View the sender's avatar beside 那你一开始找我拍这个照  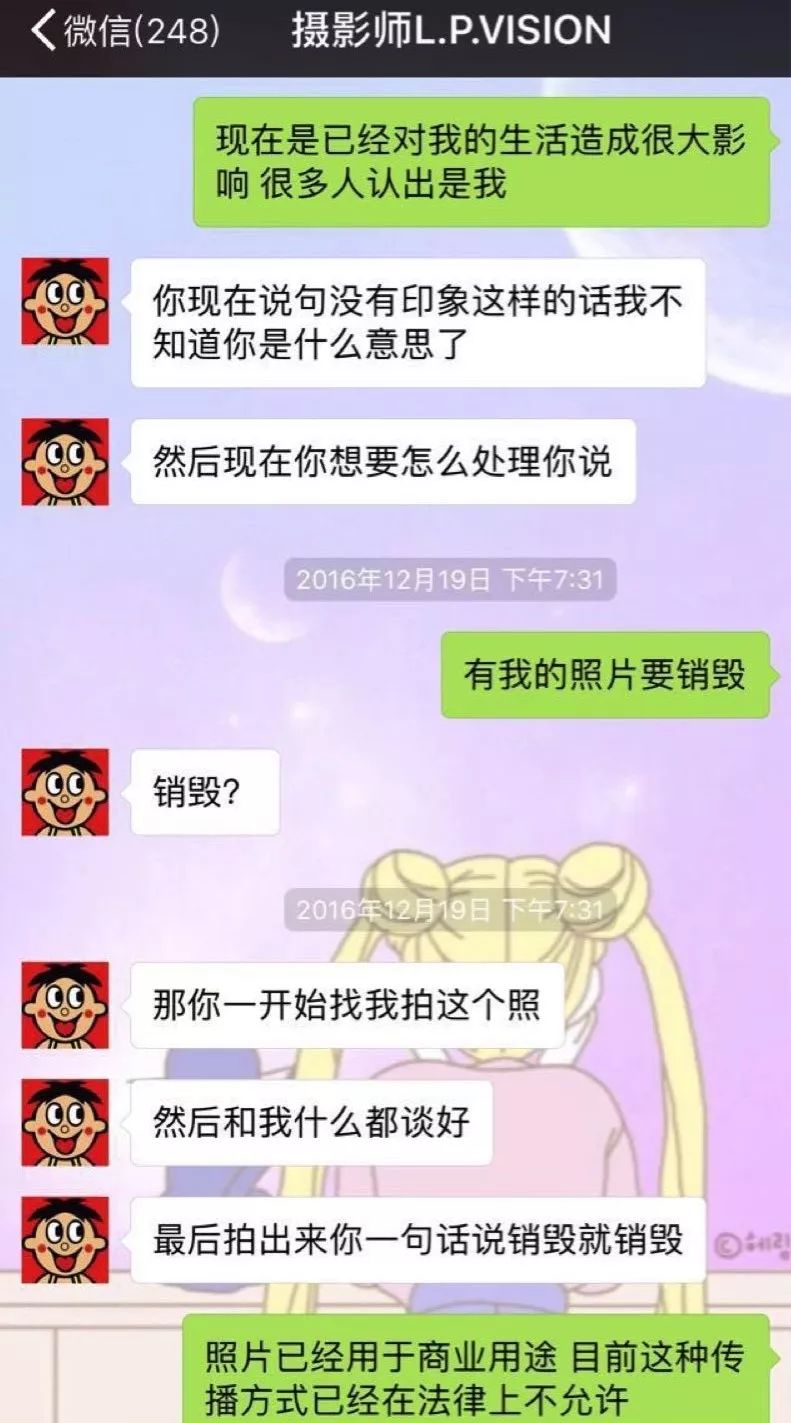click(65, 1005)
